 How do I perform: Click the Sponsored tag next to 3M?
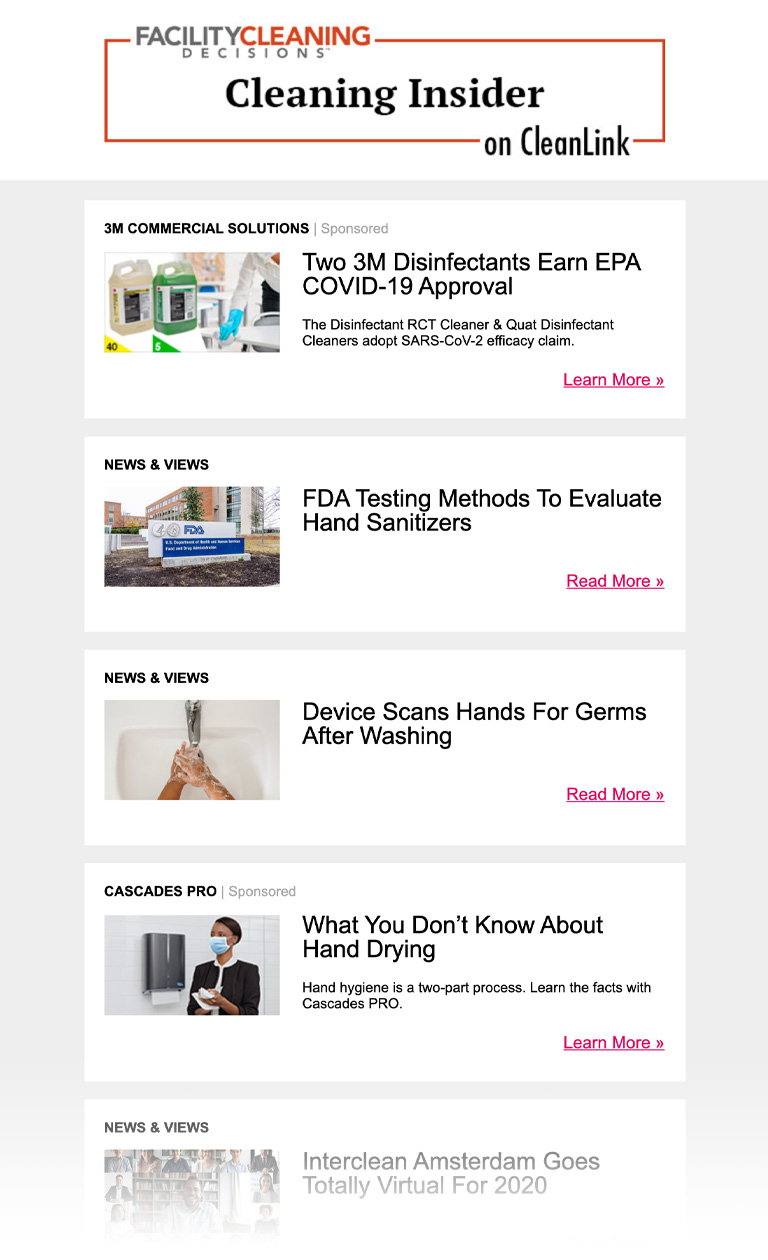pyautogui.click(x=354, y=228)
